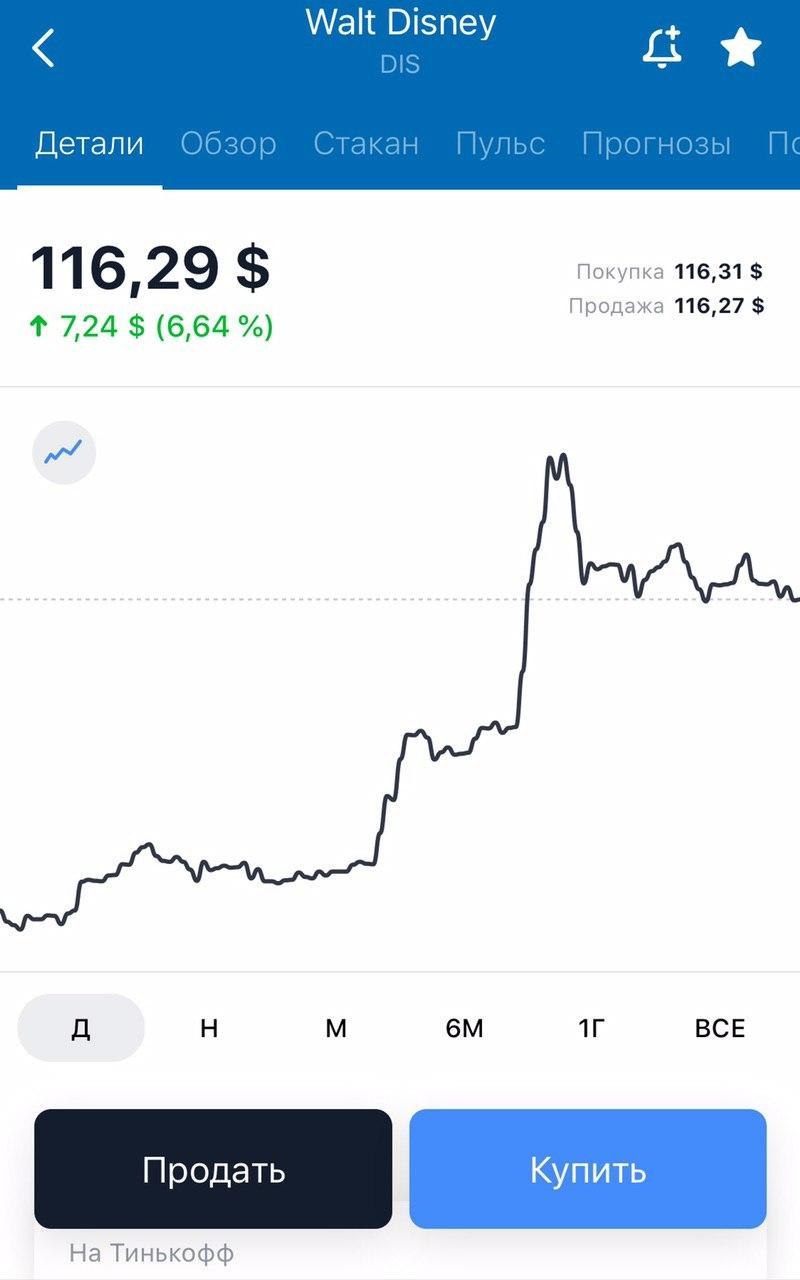Viewport: 800px width, 1280px height.
Task: Switch the chart to the 1Г year period
Action: point(592,1028)
